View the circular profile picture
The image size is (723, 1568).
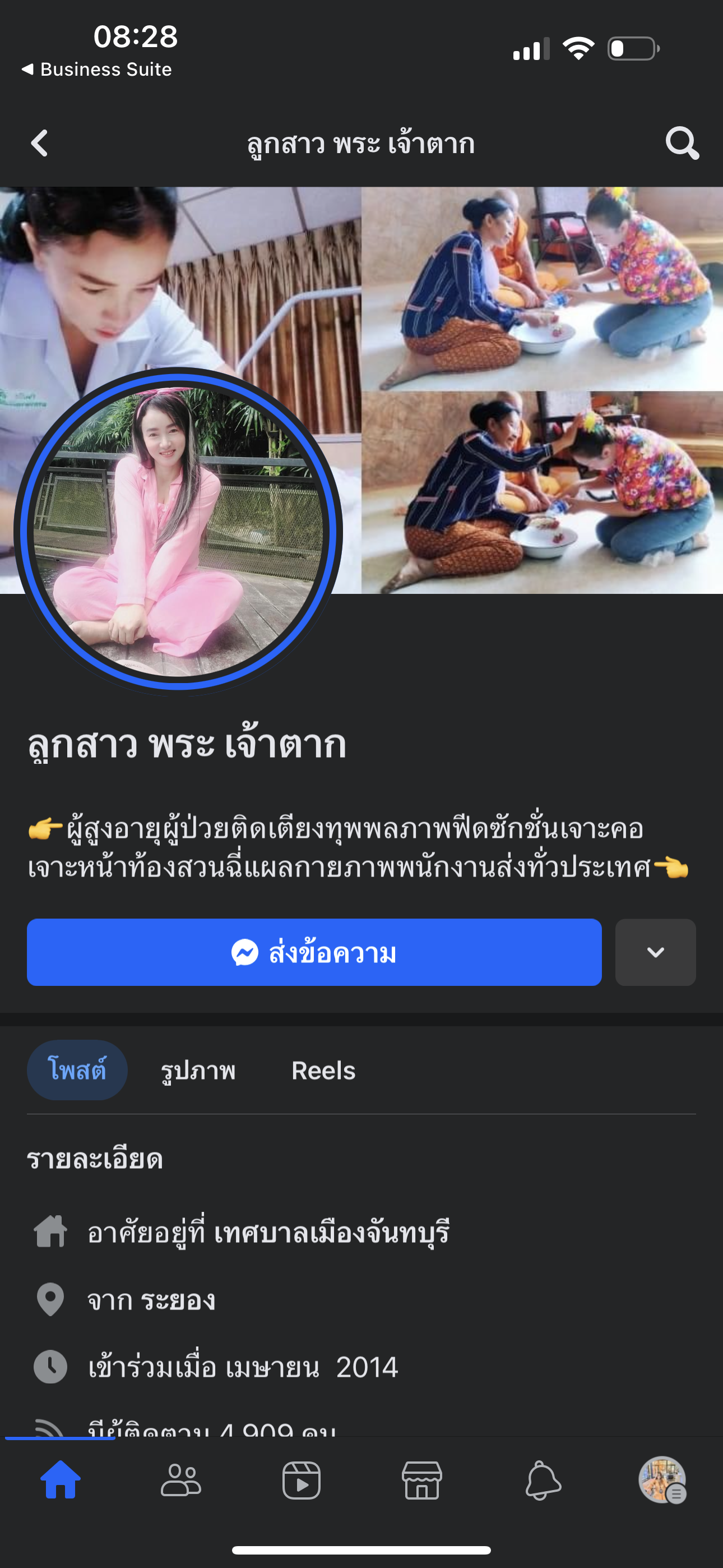178,532
